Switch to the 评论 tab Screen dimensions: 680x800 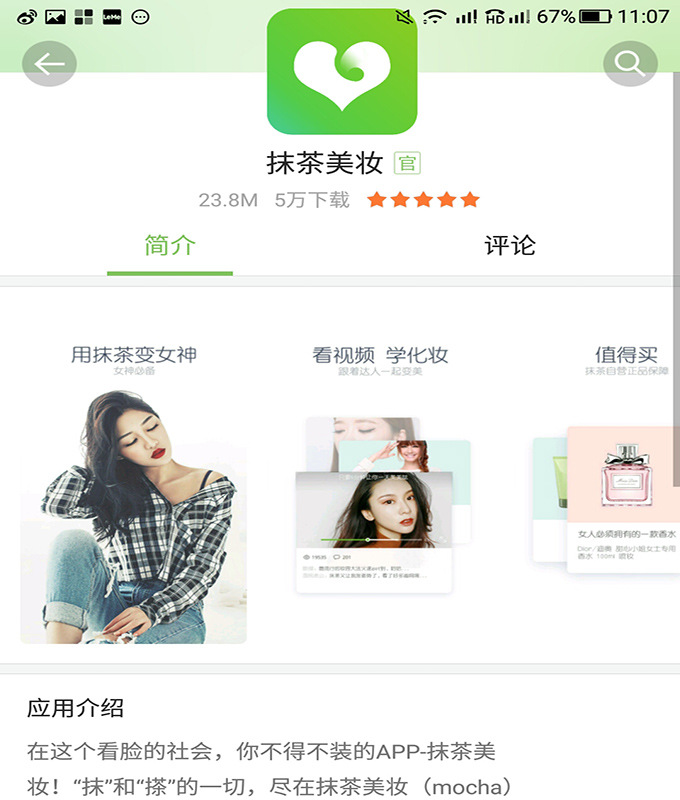click(510, 246)
